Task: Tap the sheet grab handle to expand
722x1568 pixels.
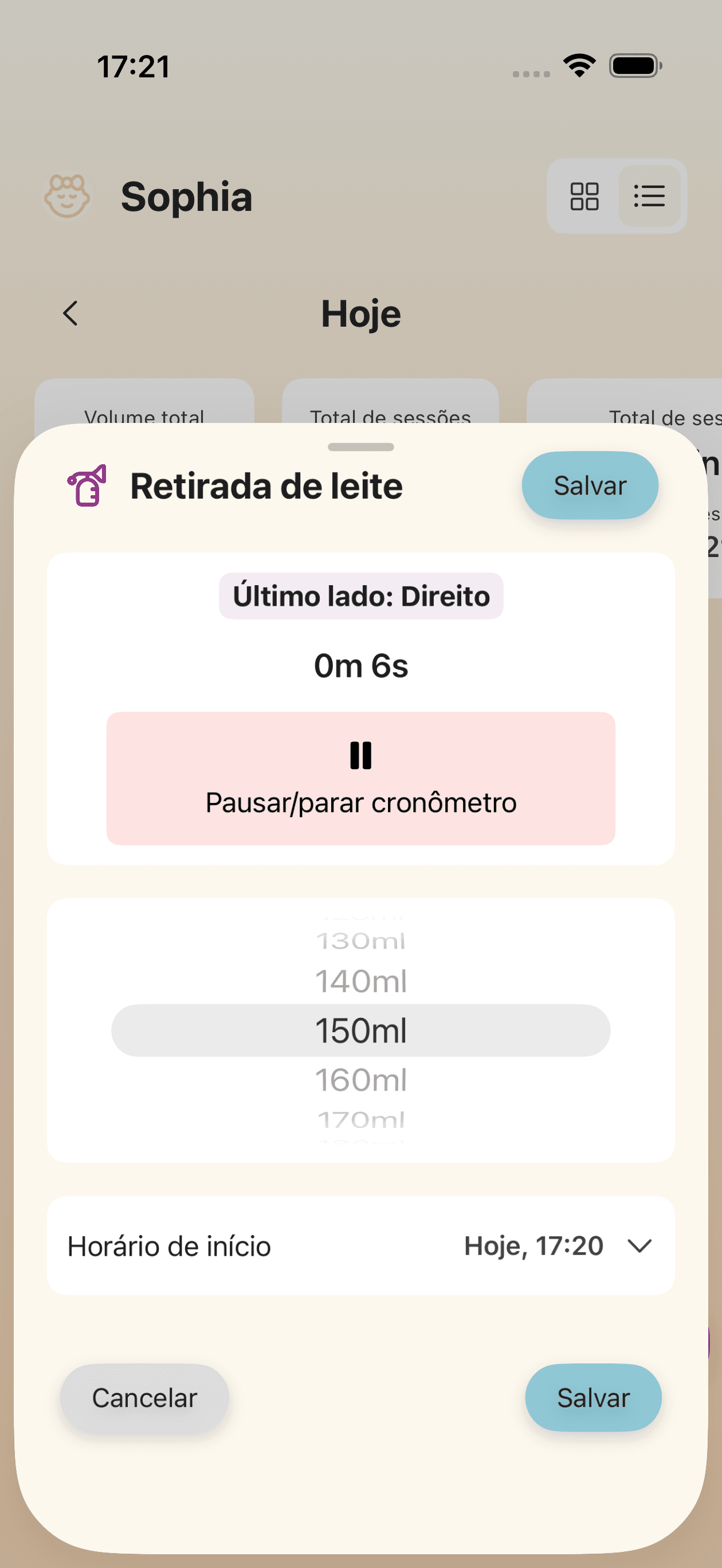Action: coord(360,446)
